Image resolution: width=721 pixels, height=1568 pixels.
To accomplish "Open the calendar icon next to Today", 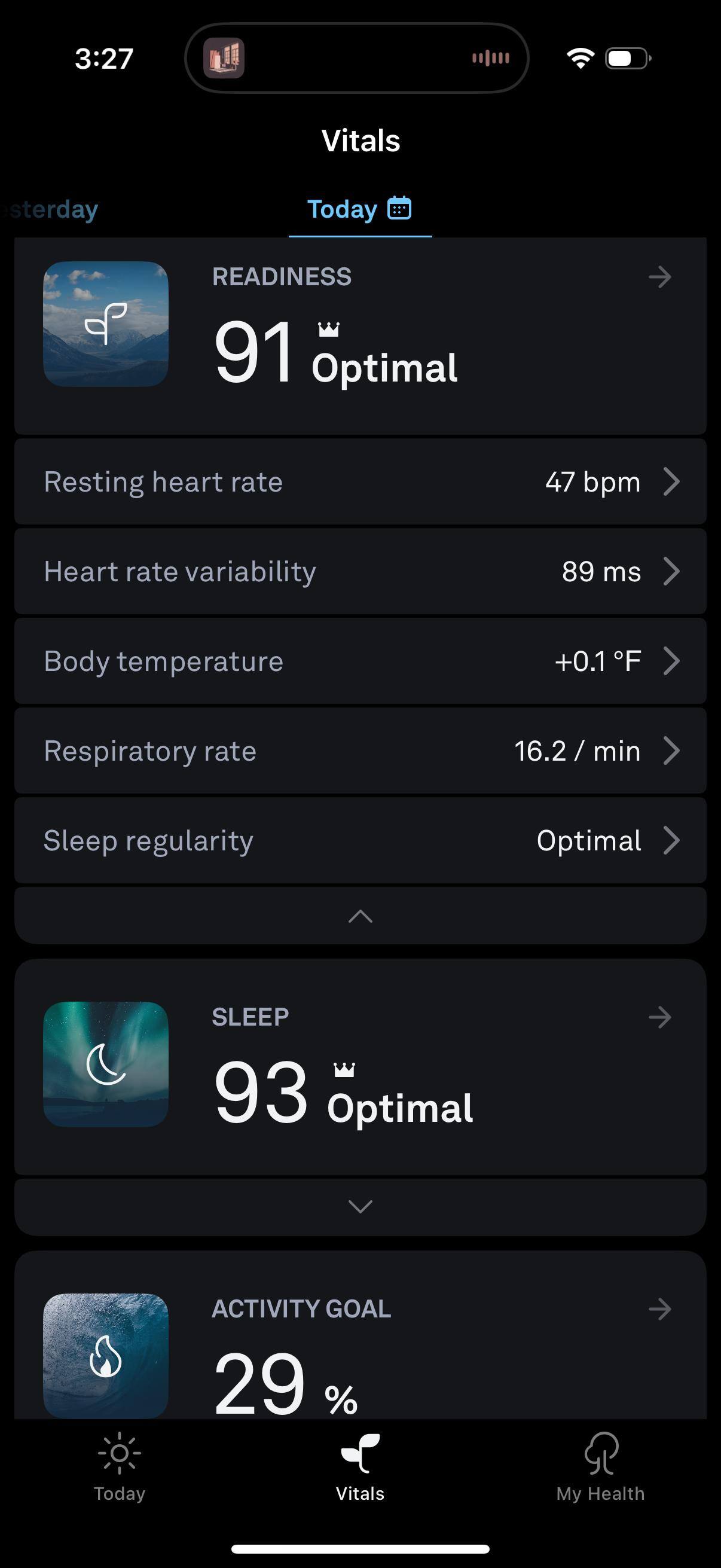I will tap(399, 208).
